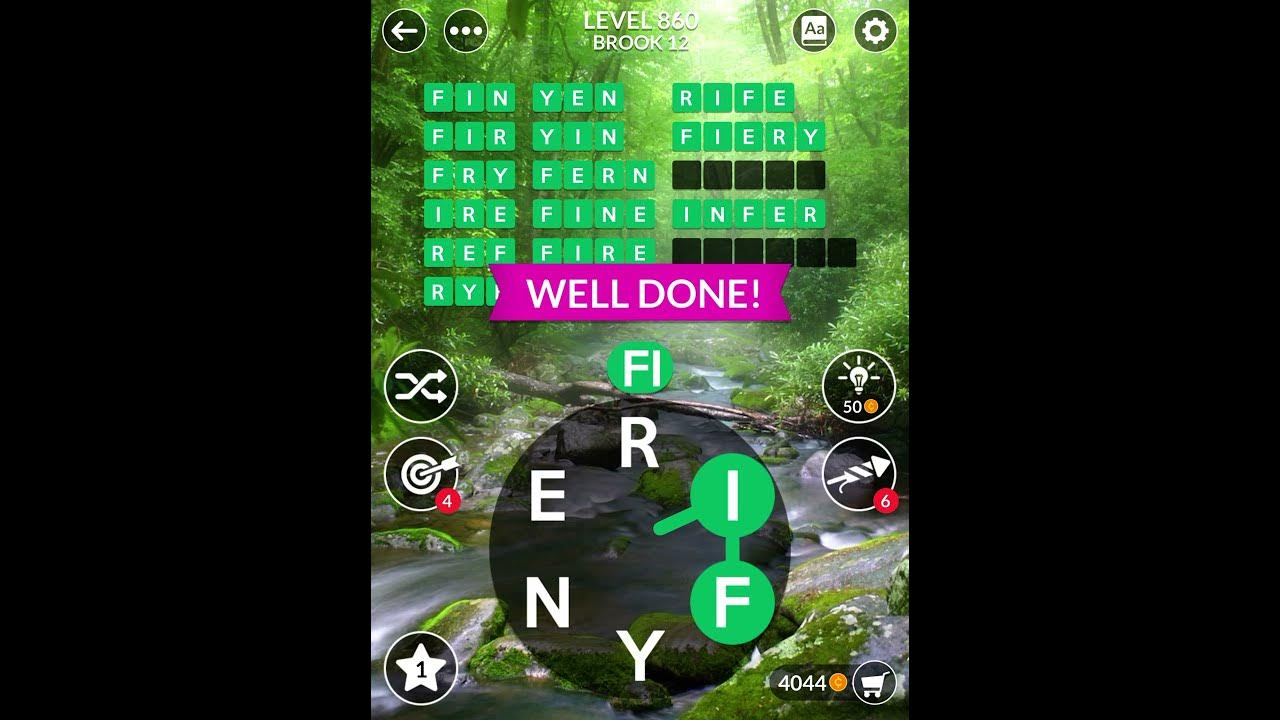Select letter Y on the wheel
This screenshot has height=720, width=1280.
pos(640,657)
